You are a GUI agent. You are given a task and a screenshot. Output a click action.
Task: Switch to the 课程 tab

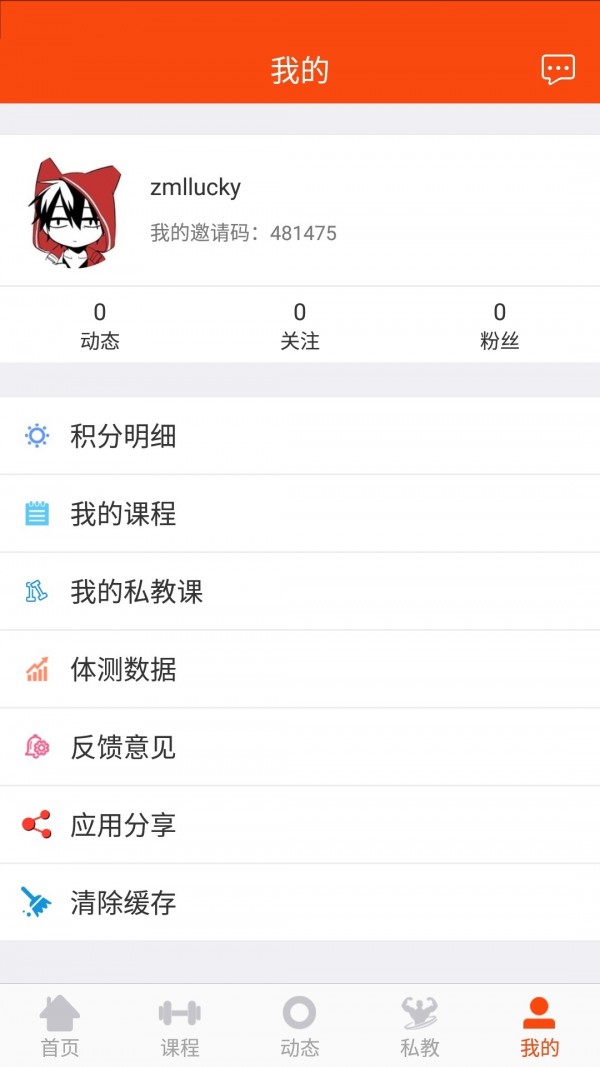pos(180,1026)
